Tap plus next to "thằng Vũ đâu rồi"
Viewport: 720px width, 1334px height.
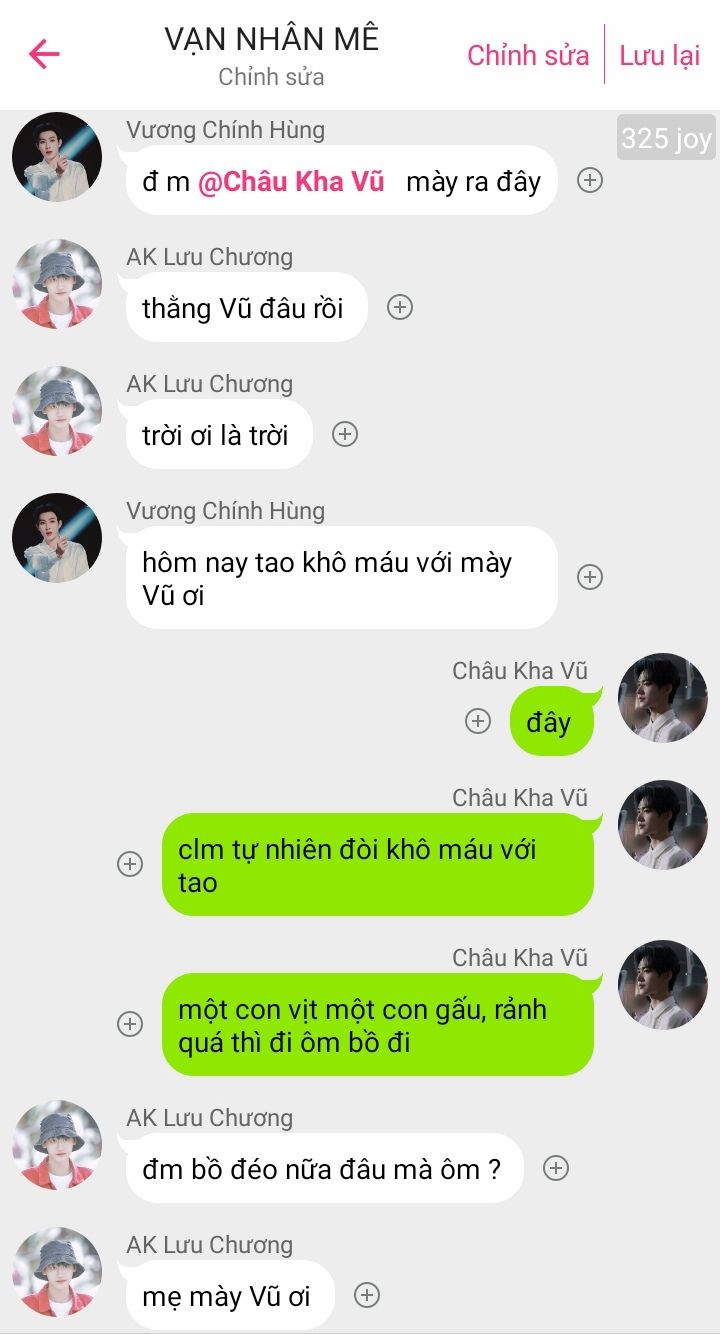[400, 308]
